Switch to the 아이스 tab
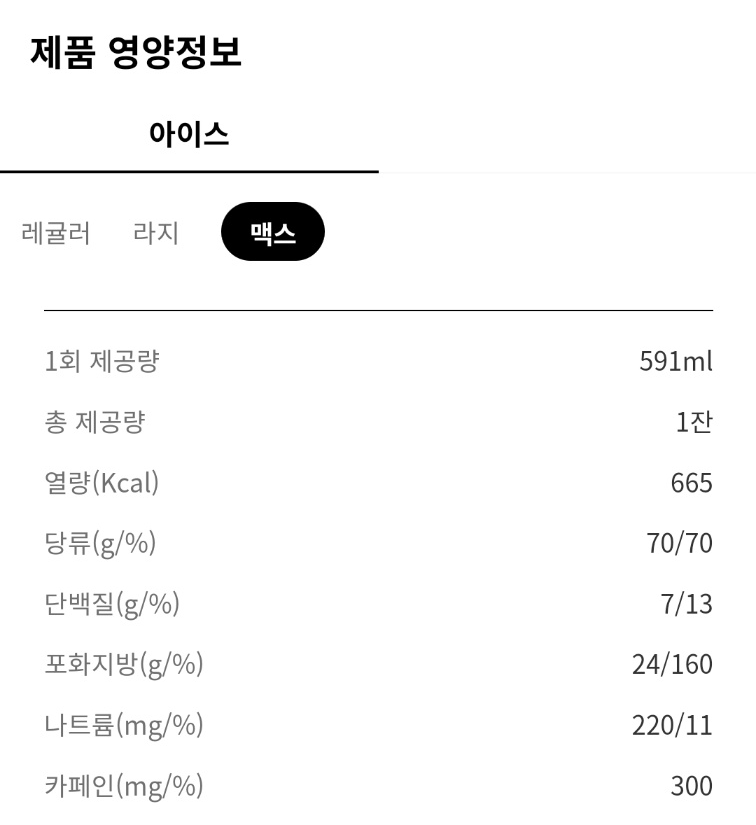This screenshot has width=756, height=825. (188, 135)
